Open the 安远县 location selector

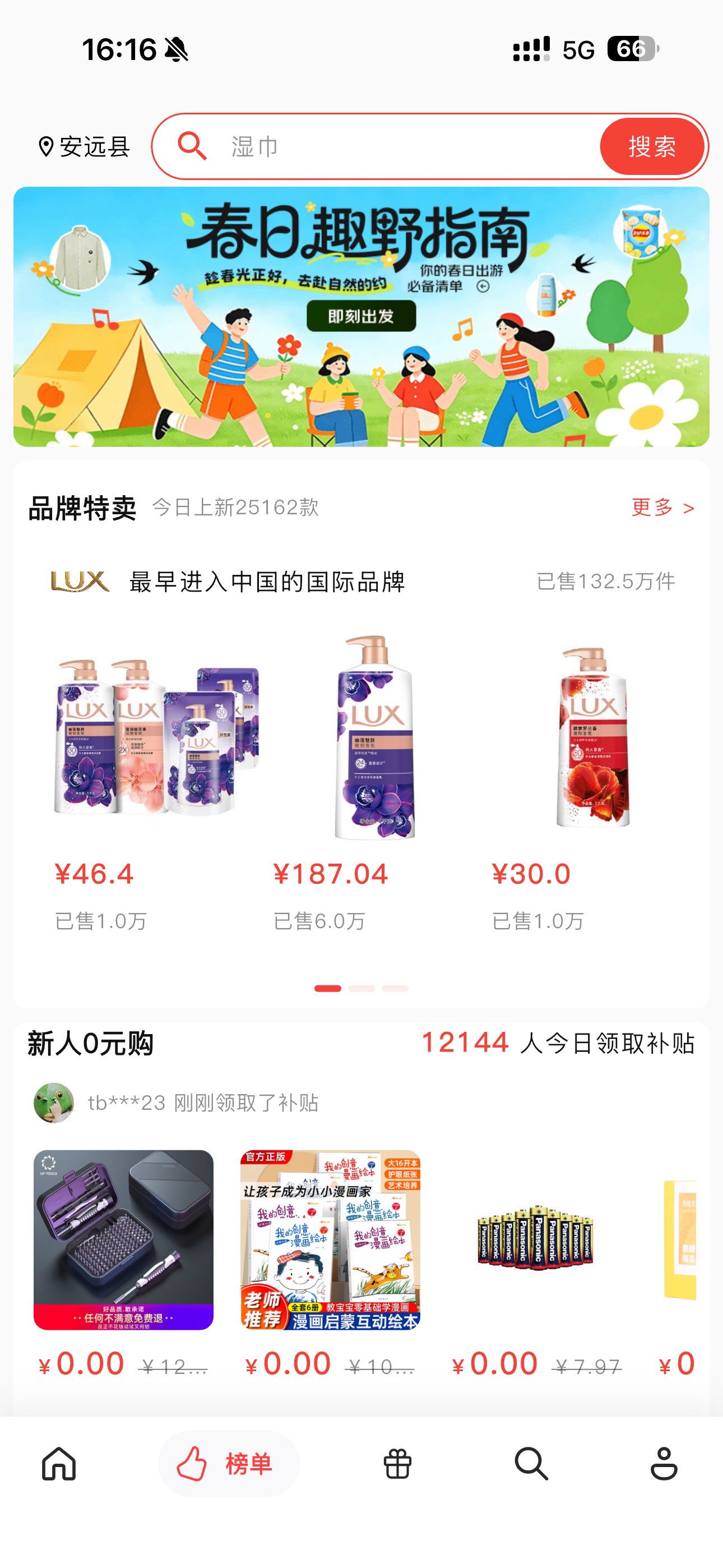click(83, 147)
